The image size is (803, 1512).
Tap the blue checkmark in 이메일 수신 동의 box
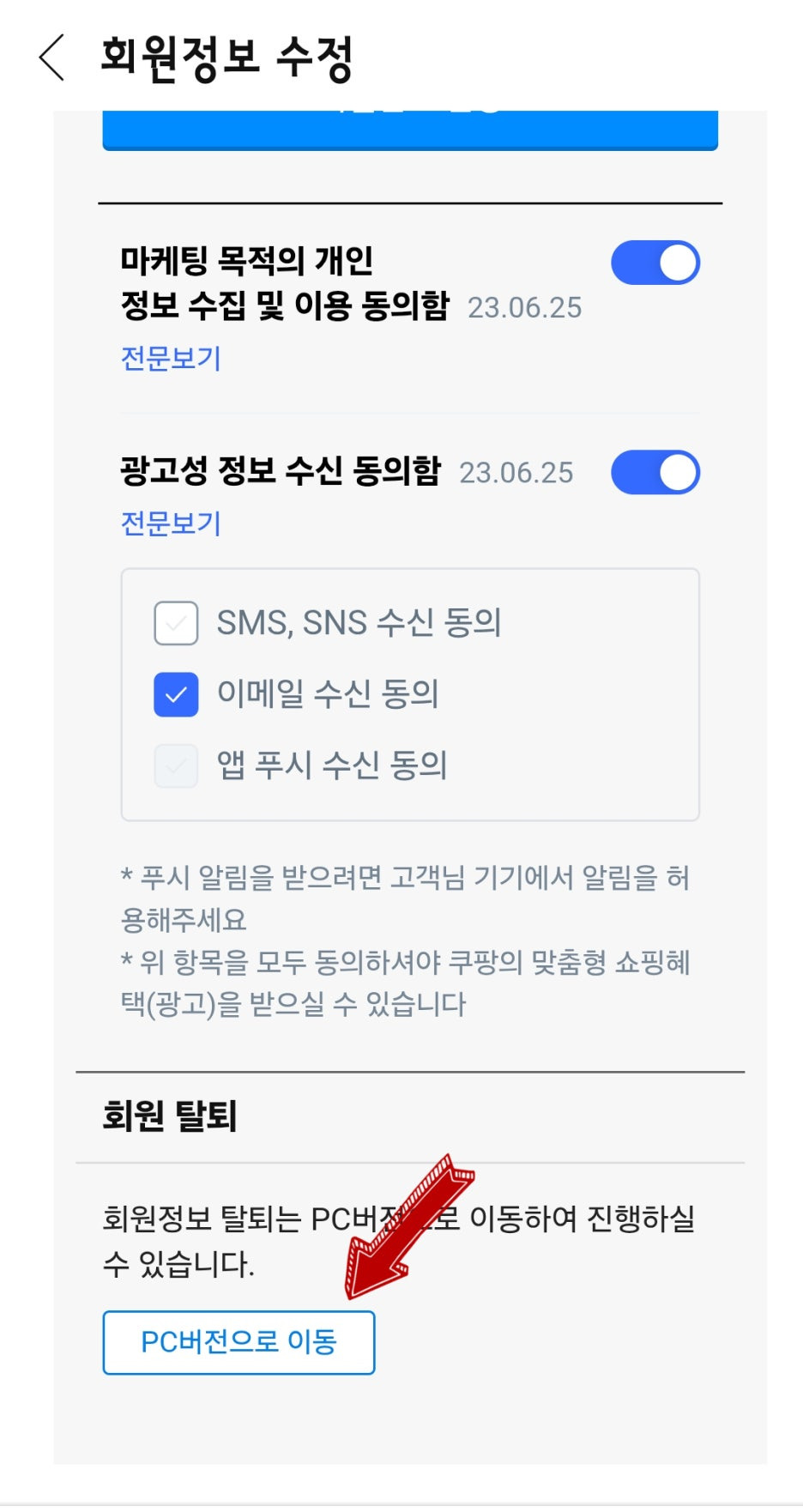tap(175, 695)
